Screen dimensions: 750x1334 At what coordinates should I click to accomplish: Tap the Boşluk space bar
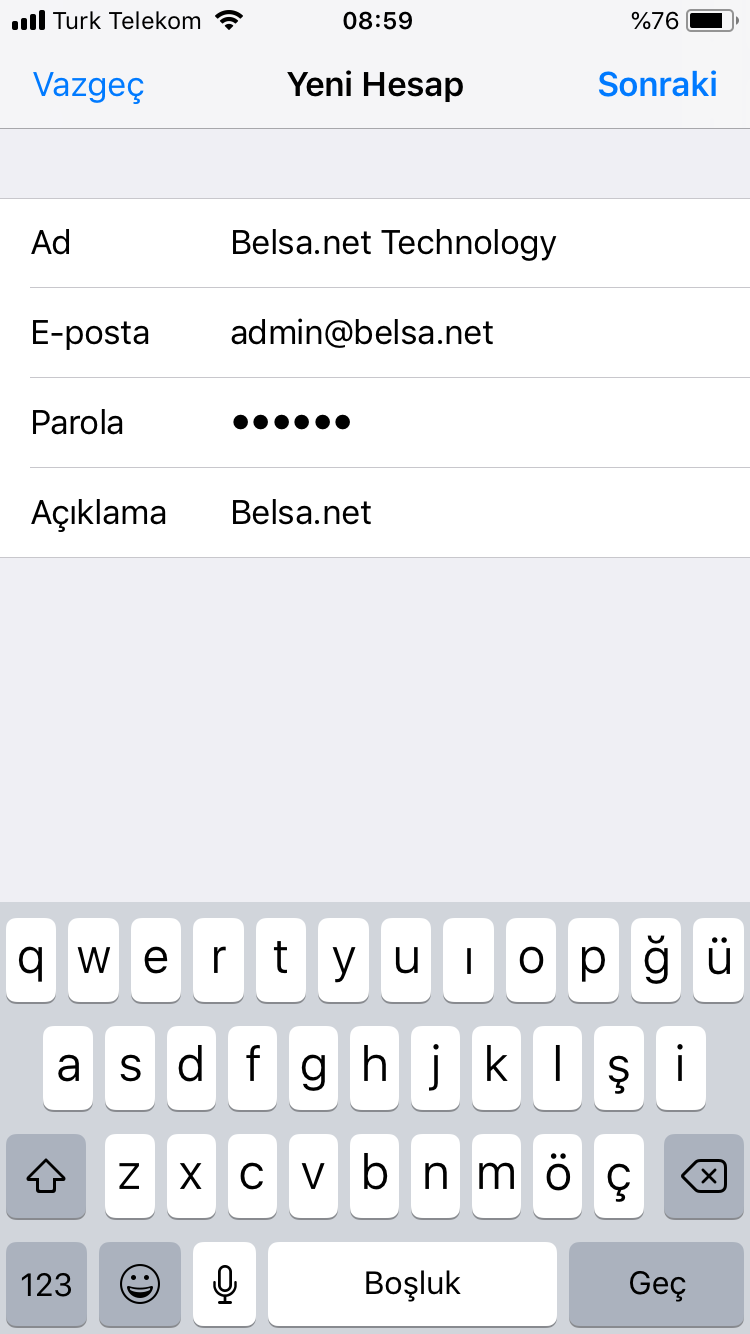(x=412, y=1284)
